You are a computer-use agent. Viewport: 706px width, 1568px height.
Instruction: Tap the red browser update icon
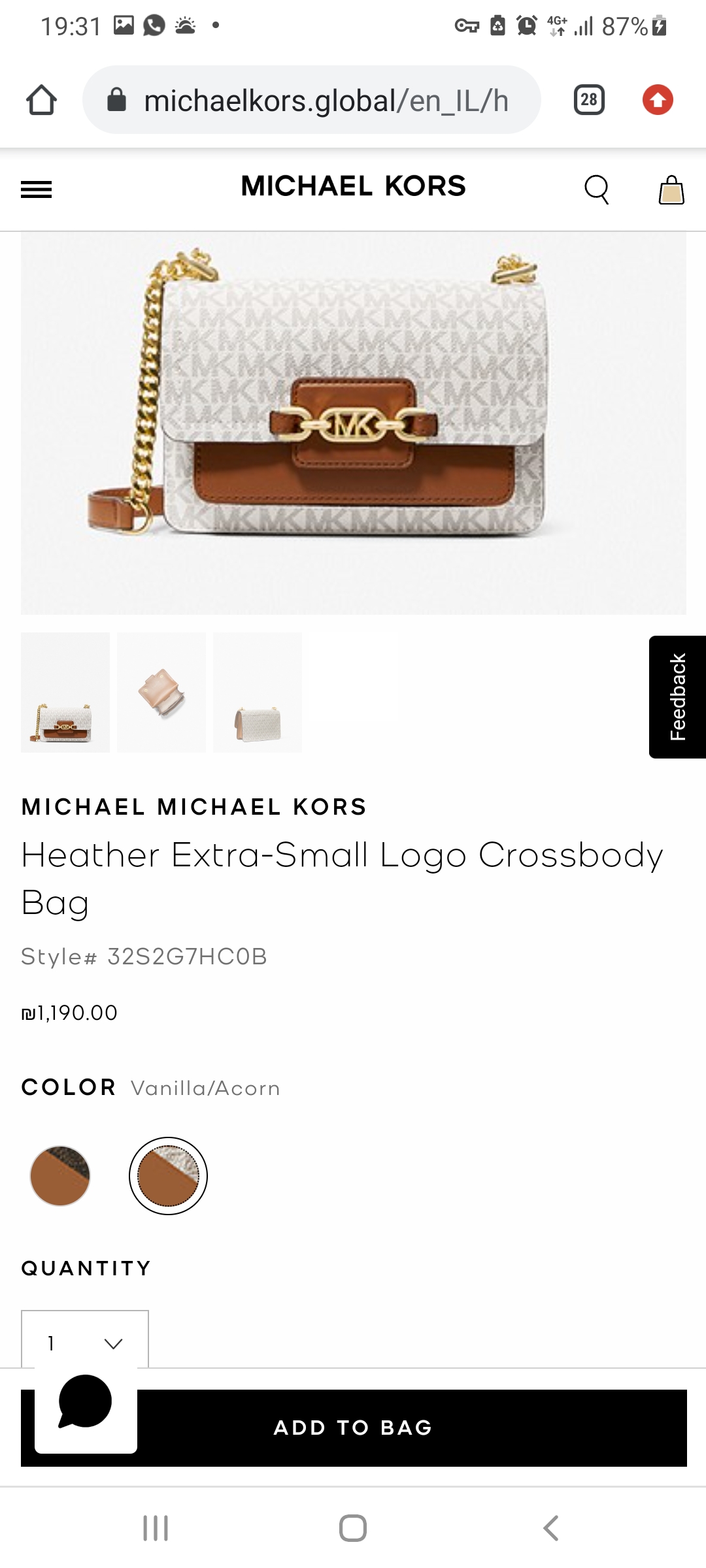(658, 100)
